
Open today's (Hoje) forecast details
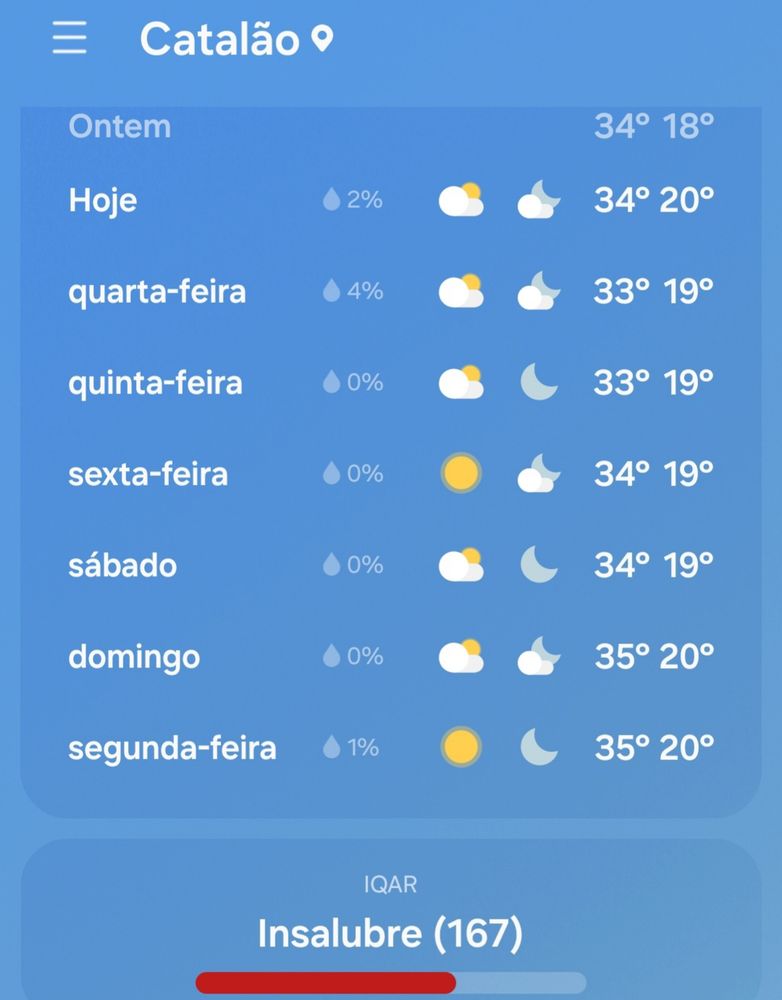(x=390, y=201)
